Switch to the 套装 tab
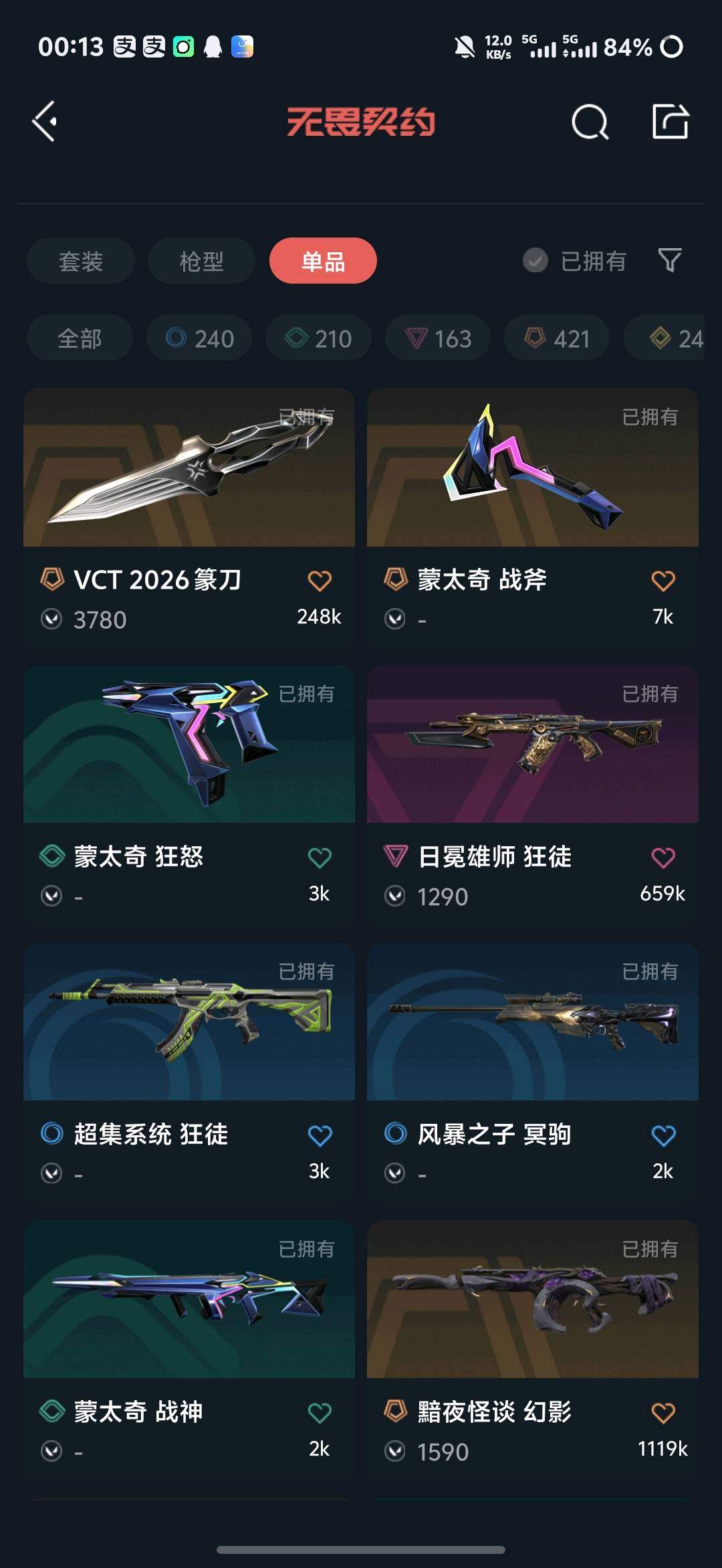The height and width of the screenshot is (1568, 722). [81, 261]
